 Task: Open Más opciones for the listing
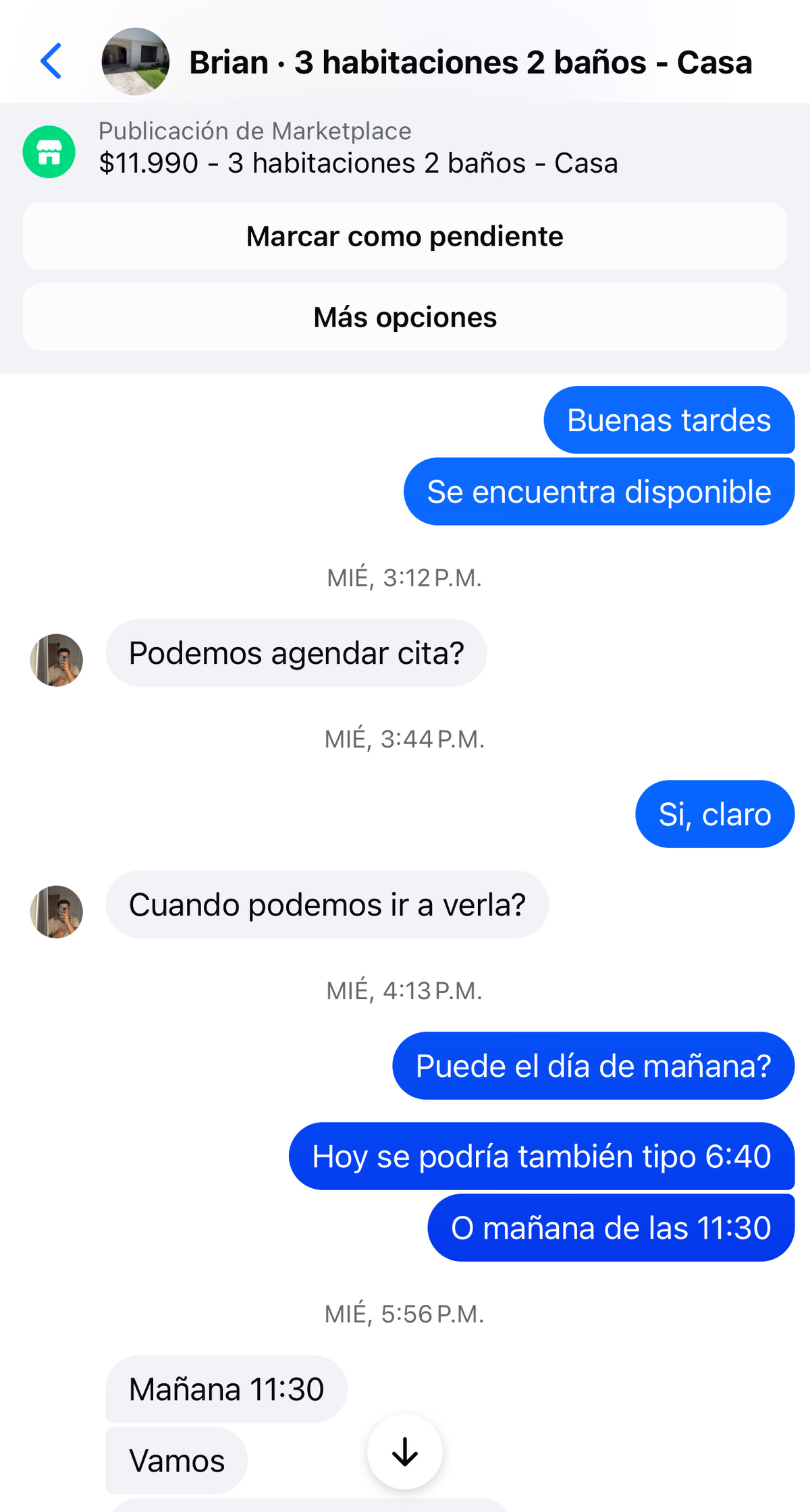(405, 318)
